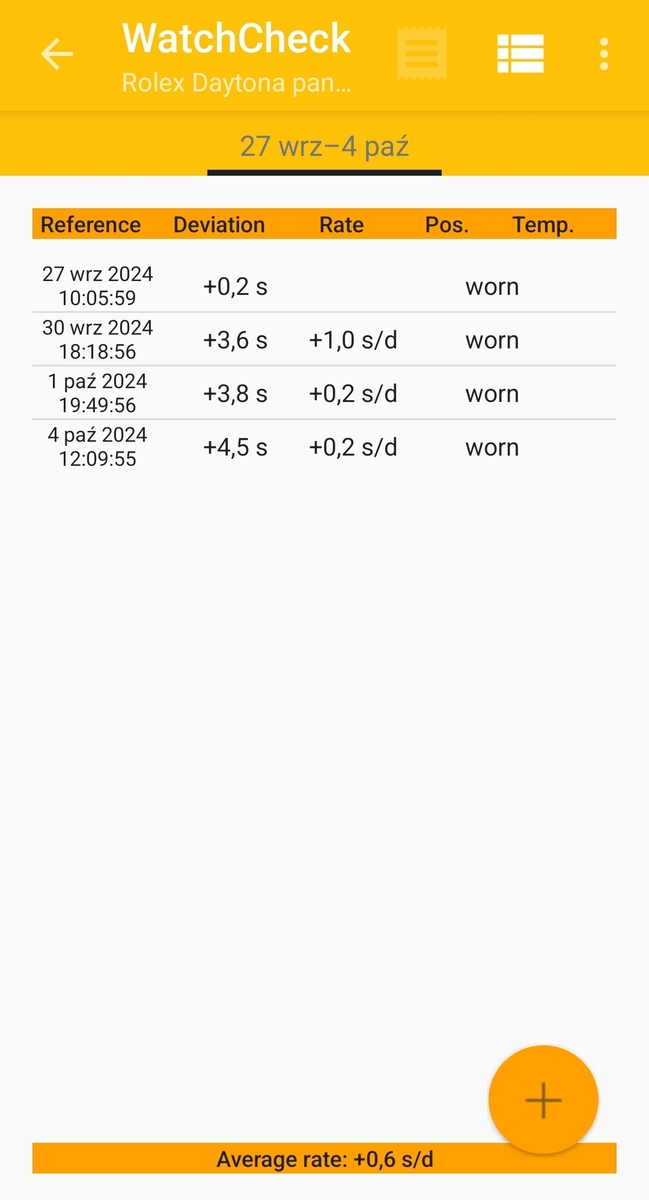Open the 27 wrz 2024 measurement entry

(324, 286)
